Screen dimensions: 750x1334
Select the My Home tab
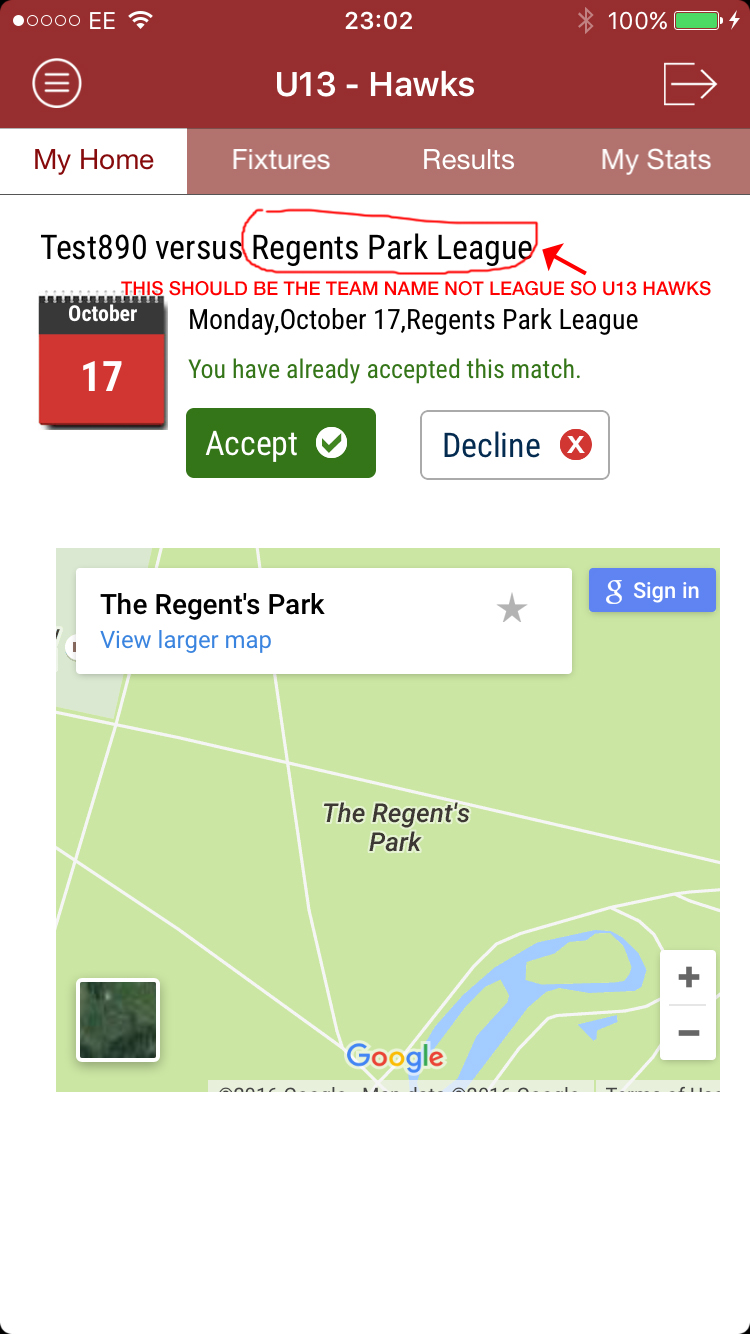click(94, 160)
